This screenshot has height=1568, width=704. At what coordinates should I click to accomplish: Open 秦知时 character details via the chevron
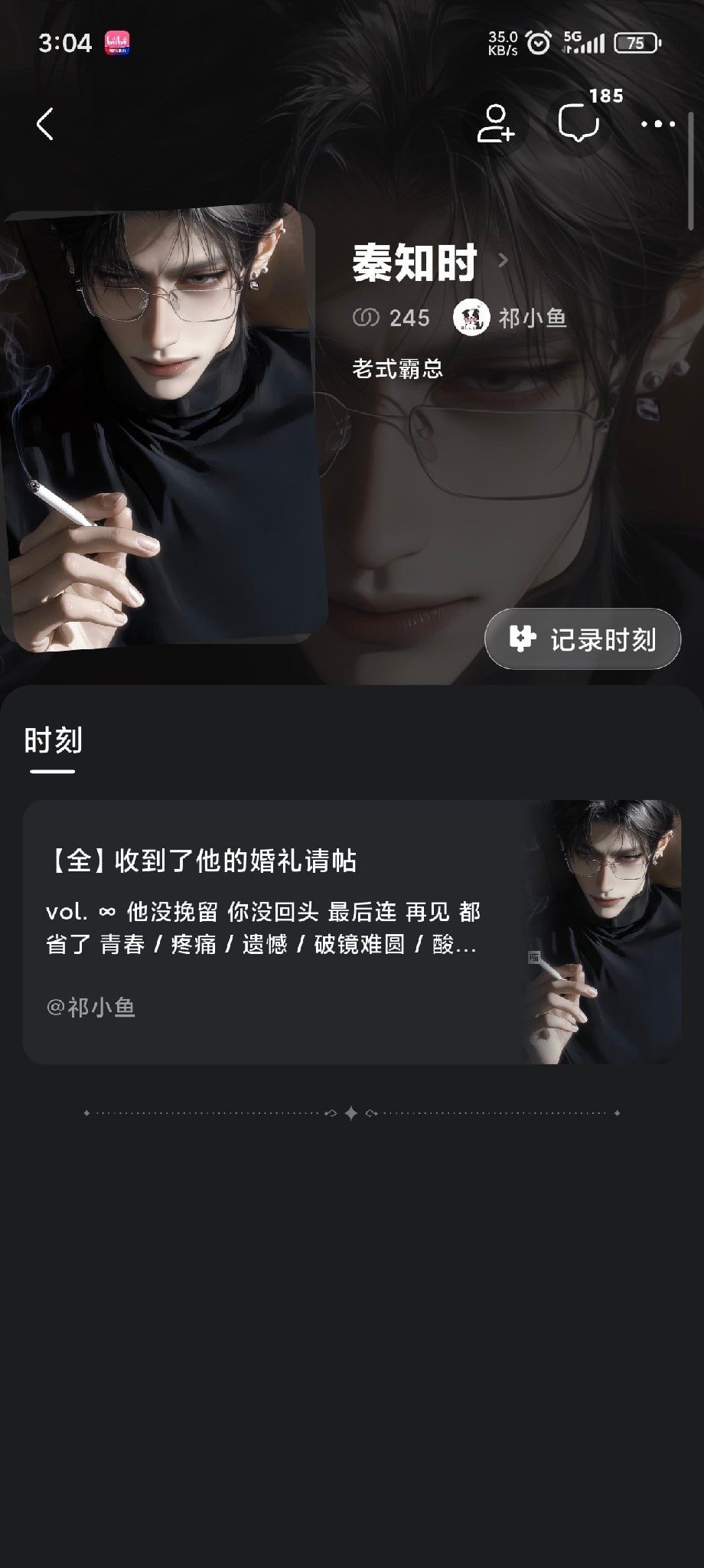[x=503, y=261]
